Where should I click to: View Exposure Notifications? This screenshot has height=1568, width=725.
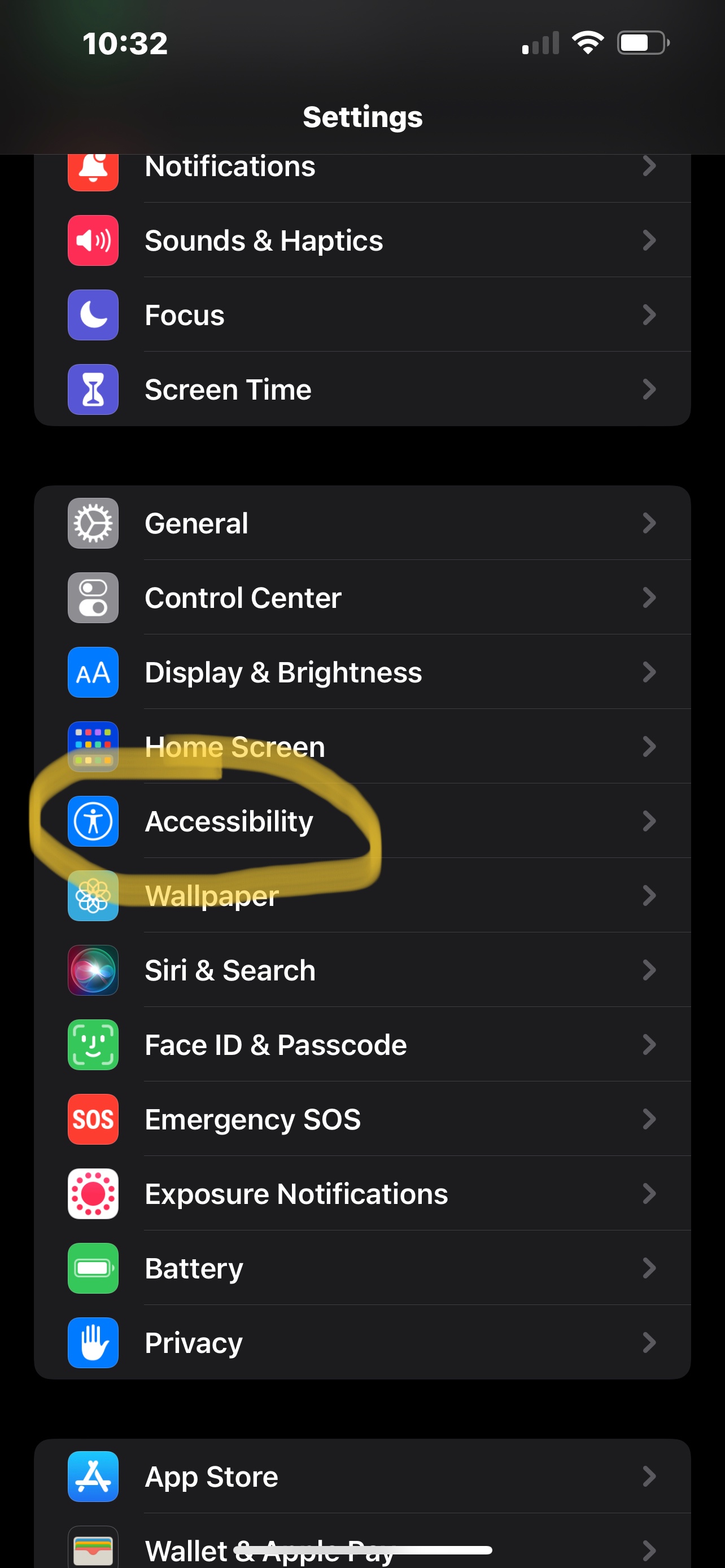361,1194
